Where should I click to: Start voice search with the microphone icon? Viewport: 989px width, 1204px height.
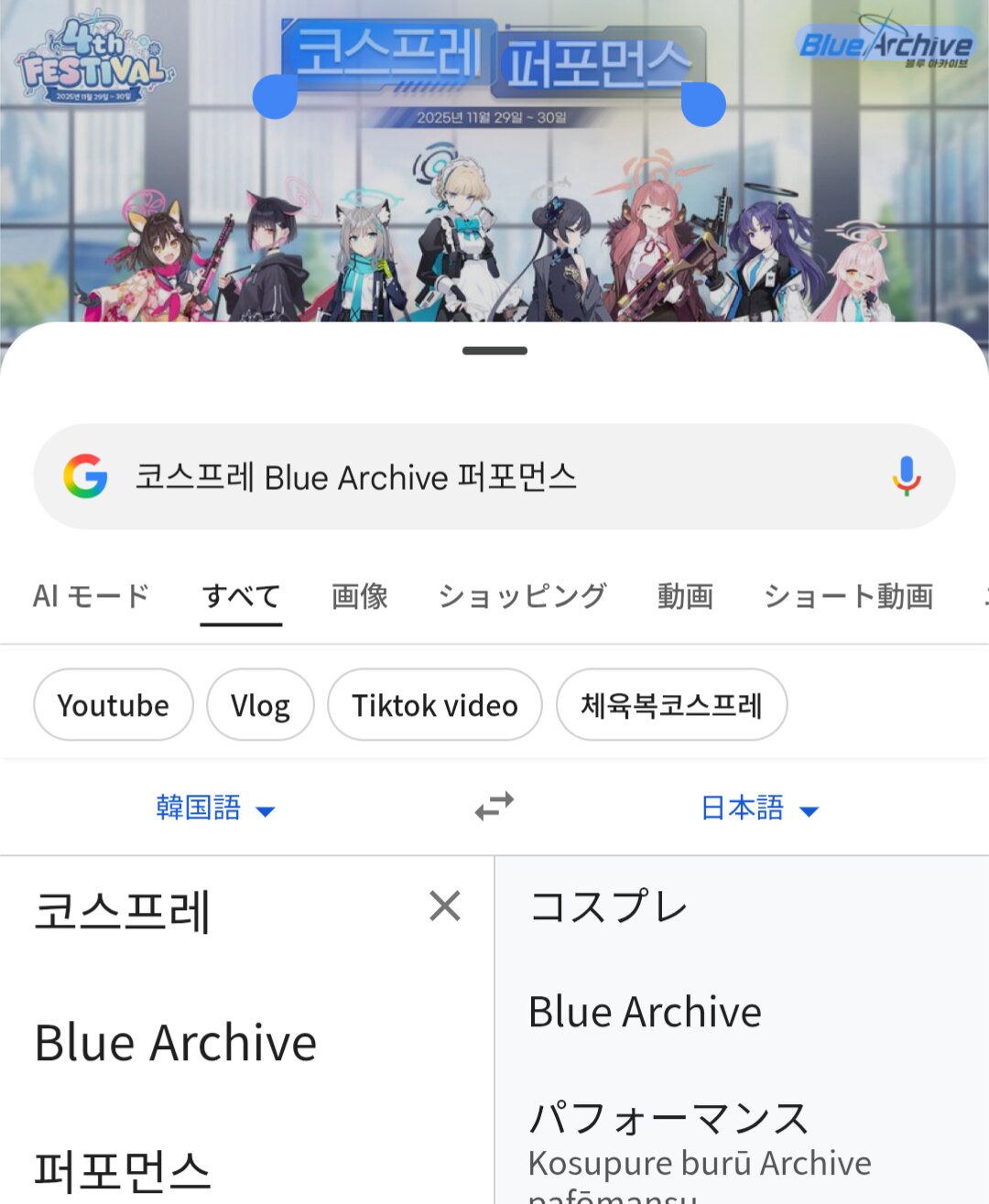point(907,476)
